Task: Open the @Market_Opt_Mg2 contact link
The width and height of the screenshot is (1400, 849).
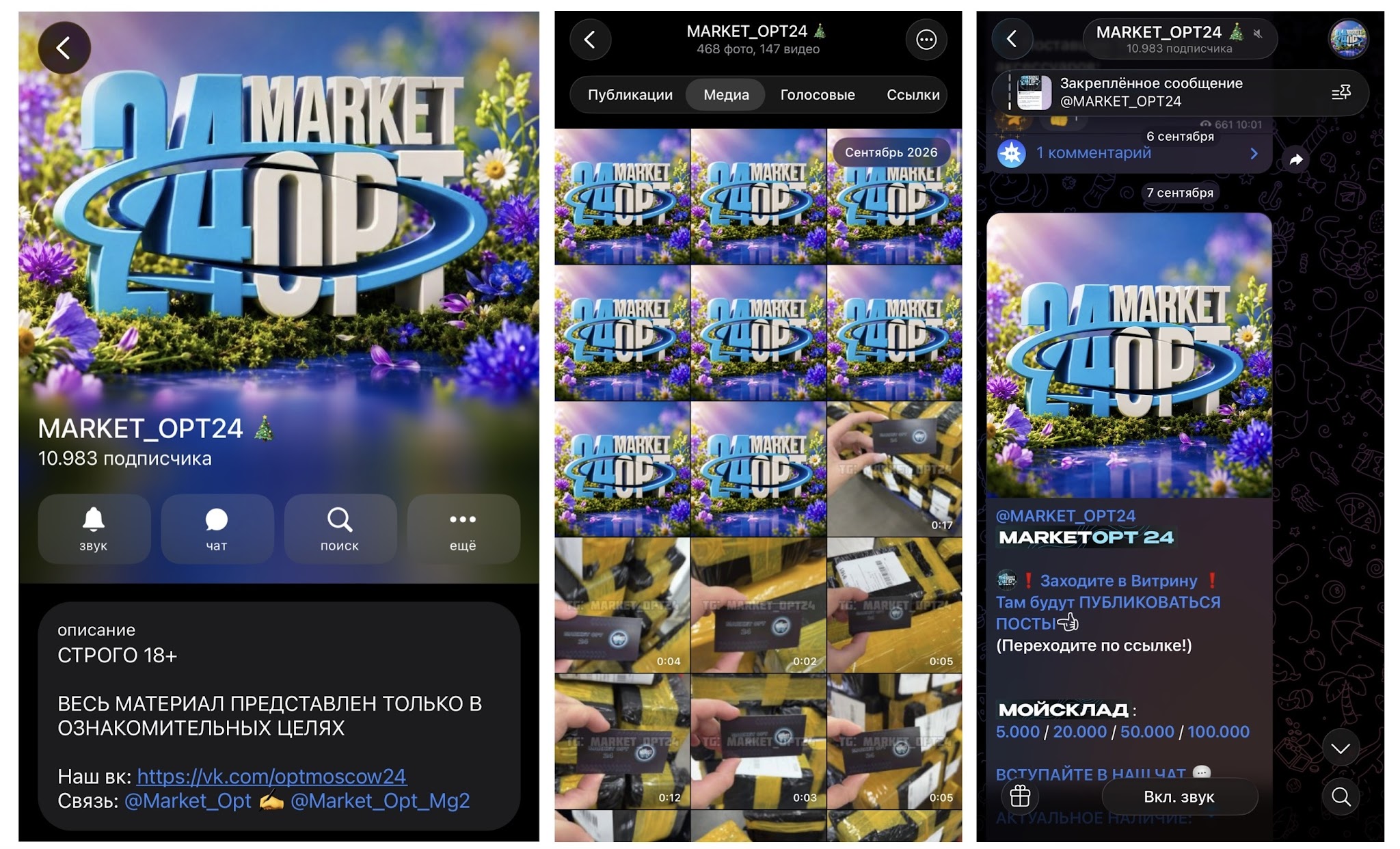Action: point(380,800)
